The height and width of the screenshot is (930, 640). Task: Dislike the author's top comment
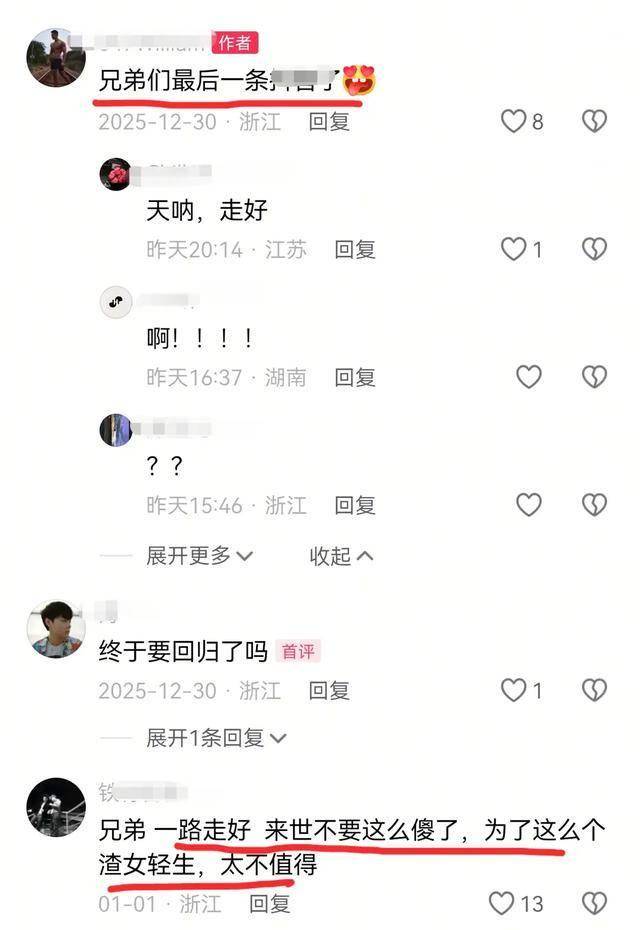(x=594, y=121)
